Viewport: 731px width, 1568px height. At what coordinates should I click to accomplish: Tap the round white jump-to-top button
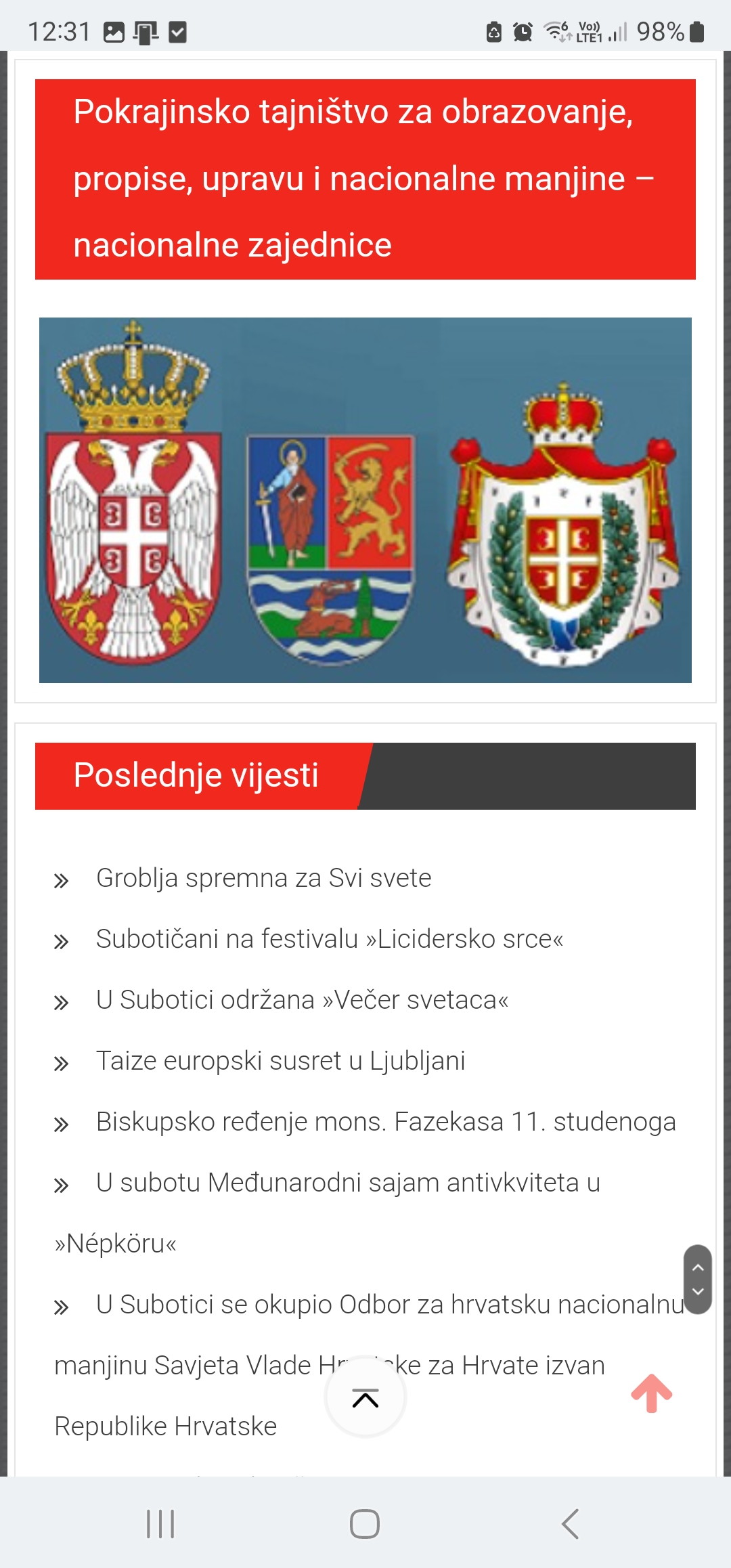click(x=365, y=1397)
